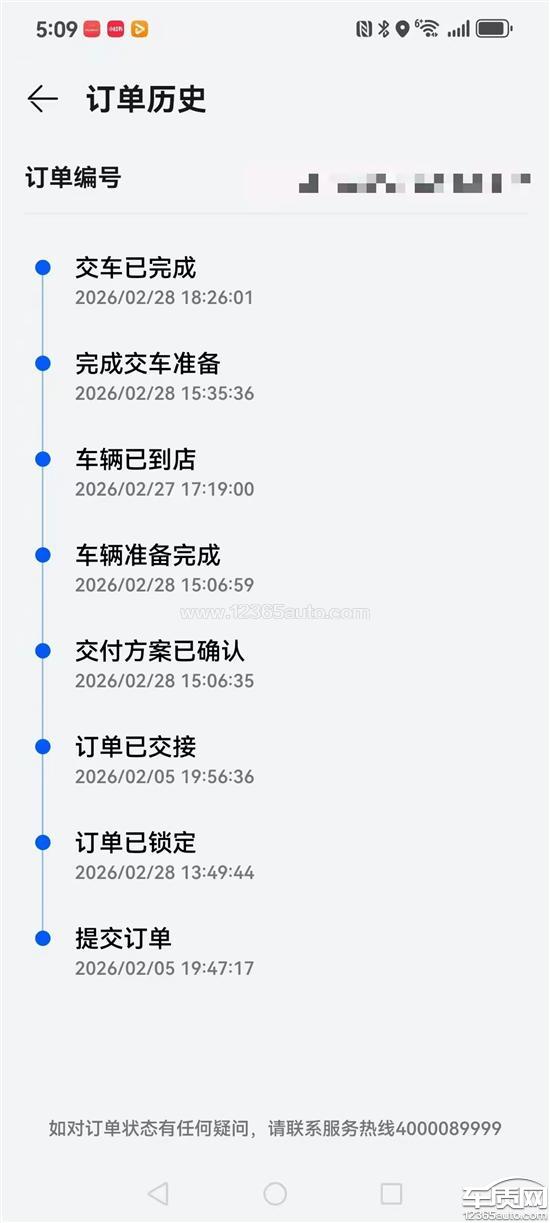Go to the system home screen

[275, 1193]
